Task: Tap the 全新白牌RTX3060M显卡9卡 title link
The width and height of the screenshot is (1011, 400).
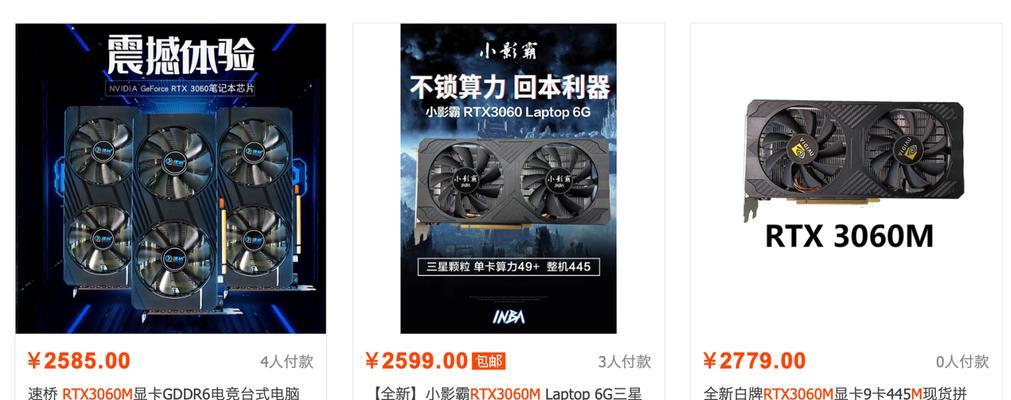Action: 835,393
